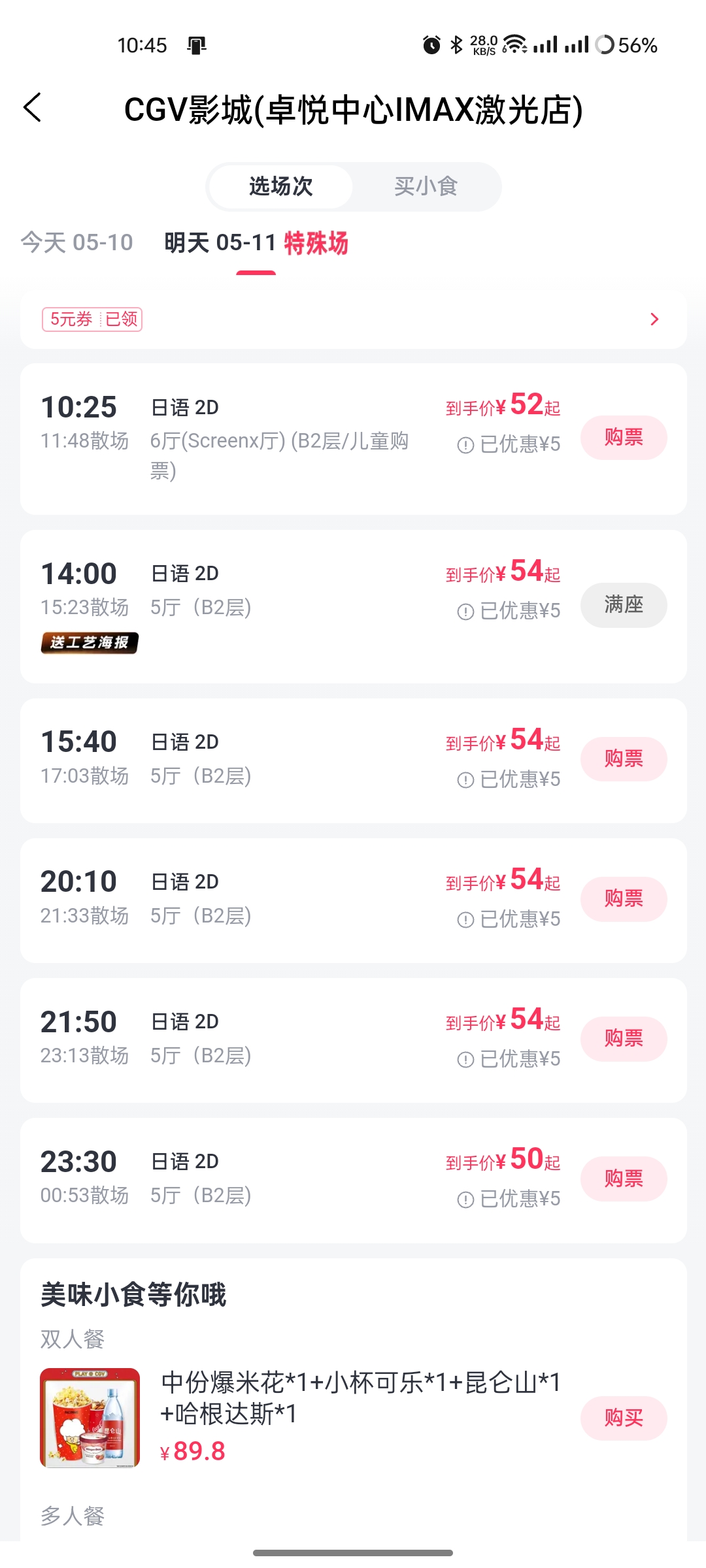Image resolution: width=706 pixels, height=1568 pixels.
Task: Tap 满座 on the 14:00 showing
Action: tap(623, 605)
